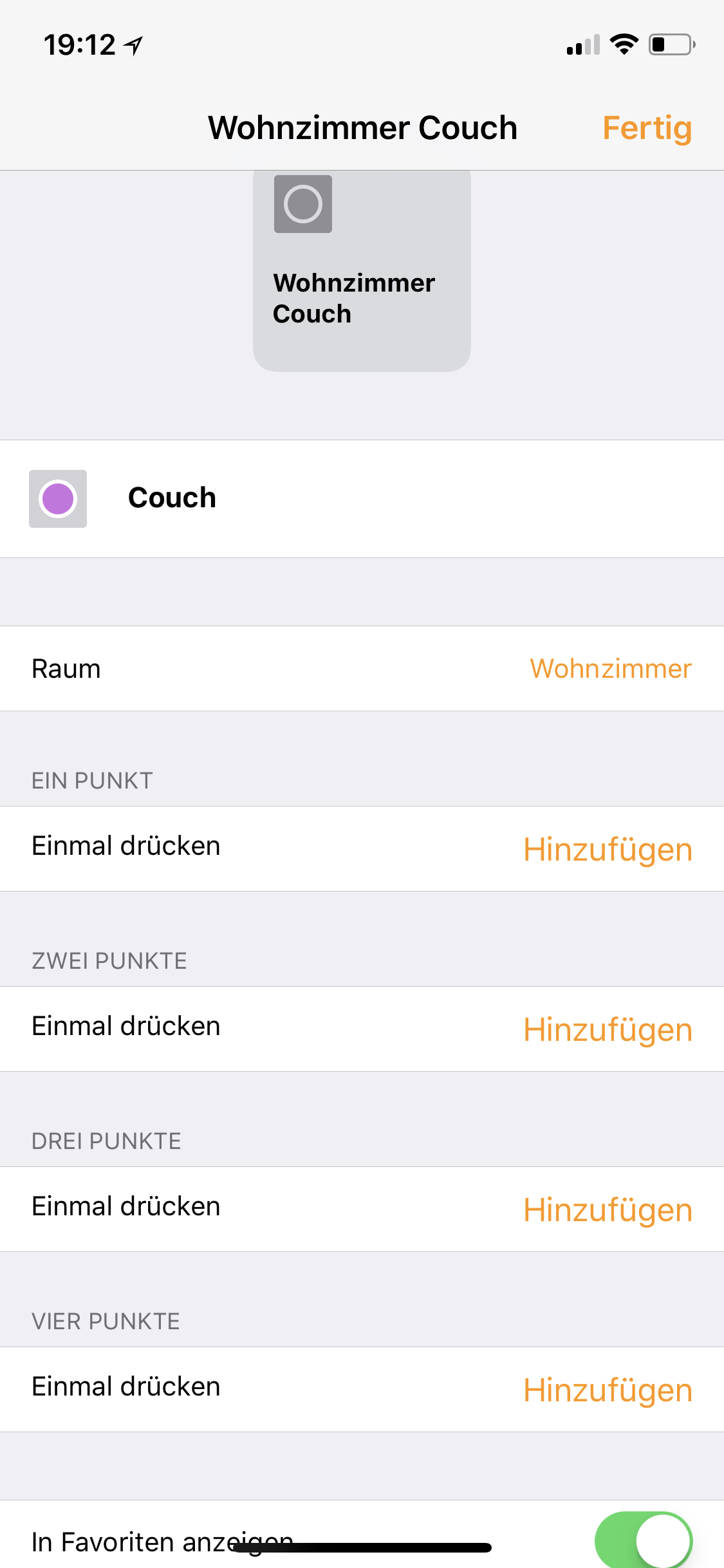Viewport: 724px width, 1568px height.
Task: Tap the Wohnzimmer Couch accessory tile
Action: click(362, 270)
